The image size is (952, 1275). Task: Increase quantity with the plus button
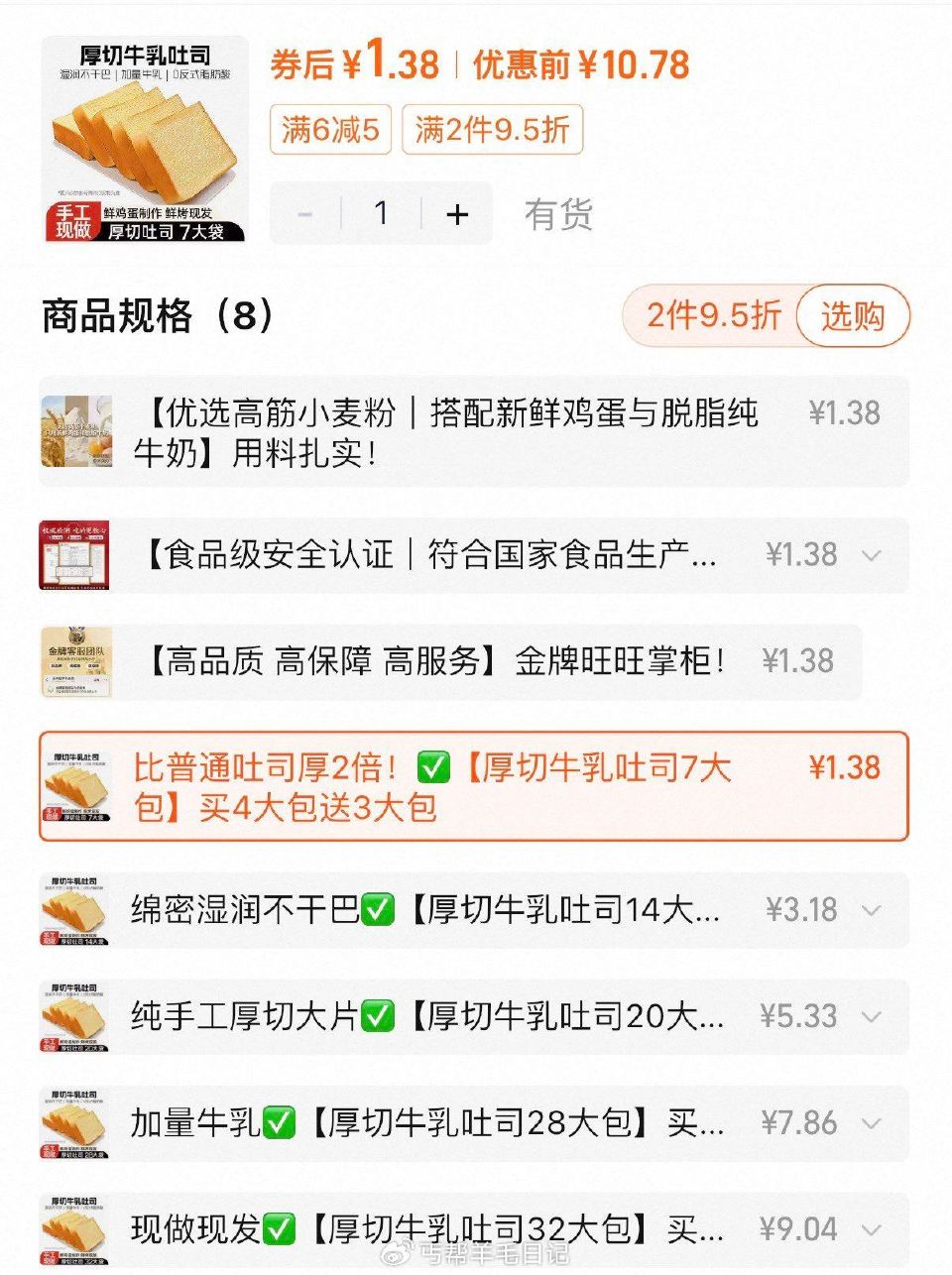457,213
